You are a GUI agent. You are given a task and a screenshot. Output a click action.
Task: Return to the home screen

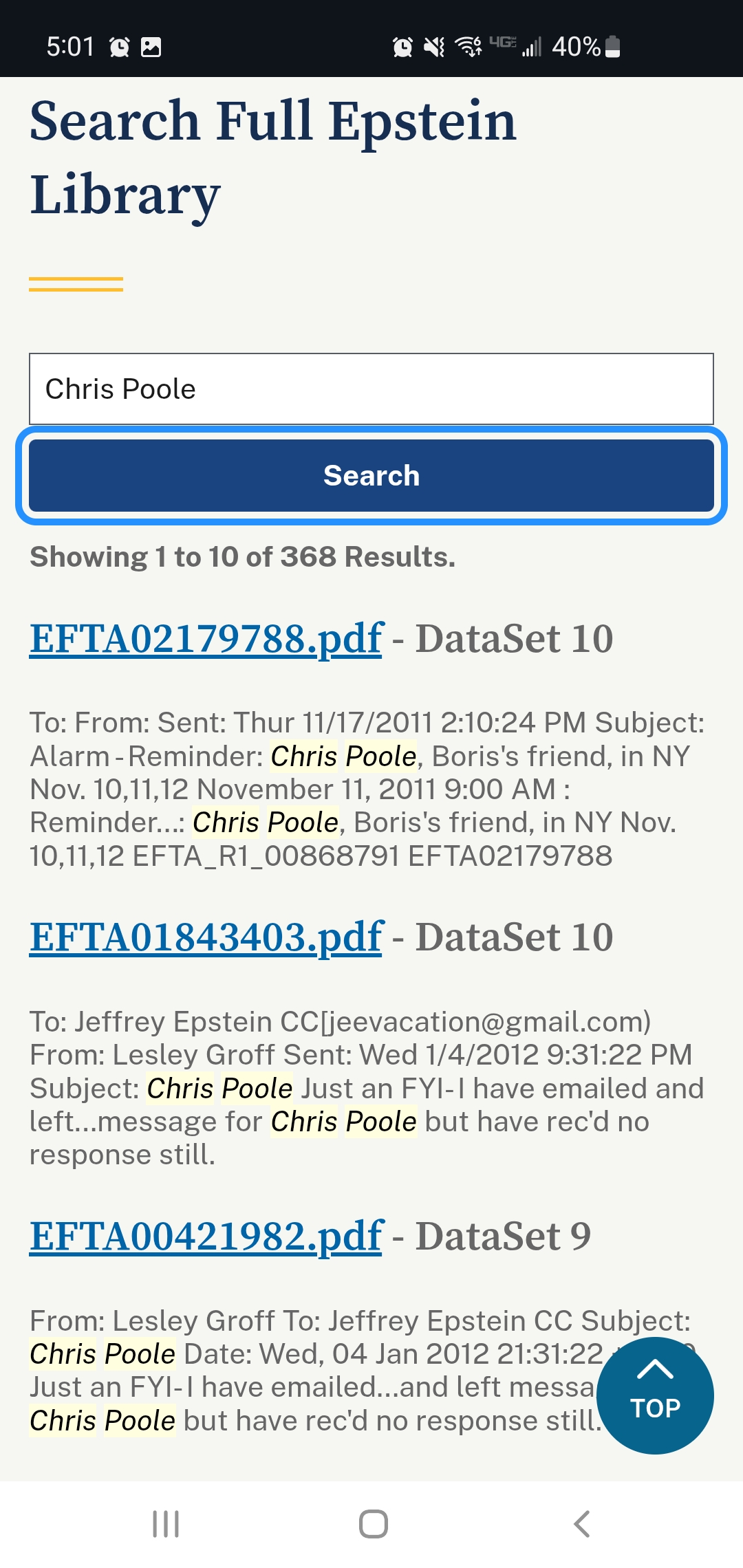373,1524
